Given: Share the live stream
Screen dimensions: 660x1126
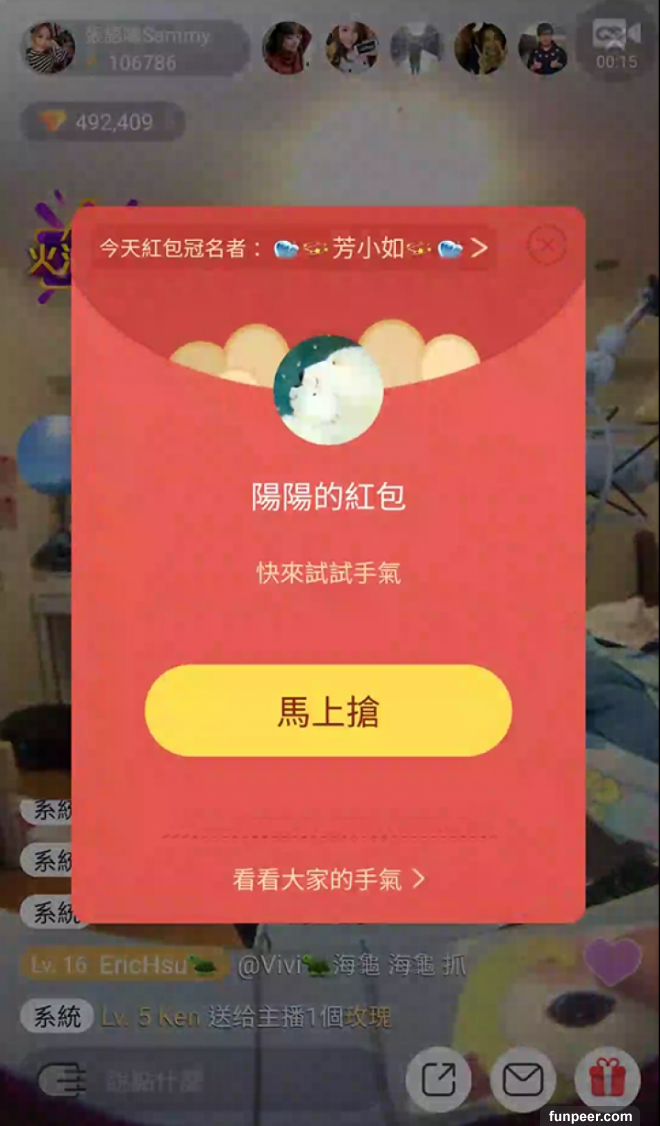Looking at the screenshot, I should (x=439, y=1080).
